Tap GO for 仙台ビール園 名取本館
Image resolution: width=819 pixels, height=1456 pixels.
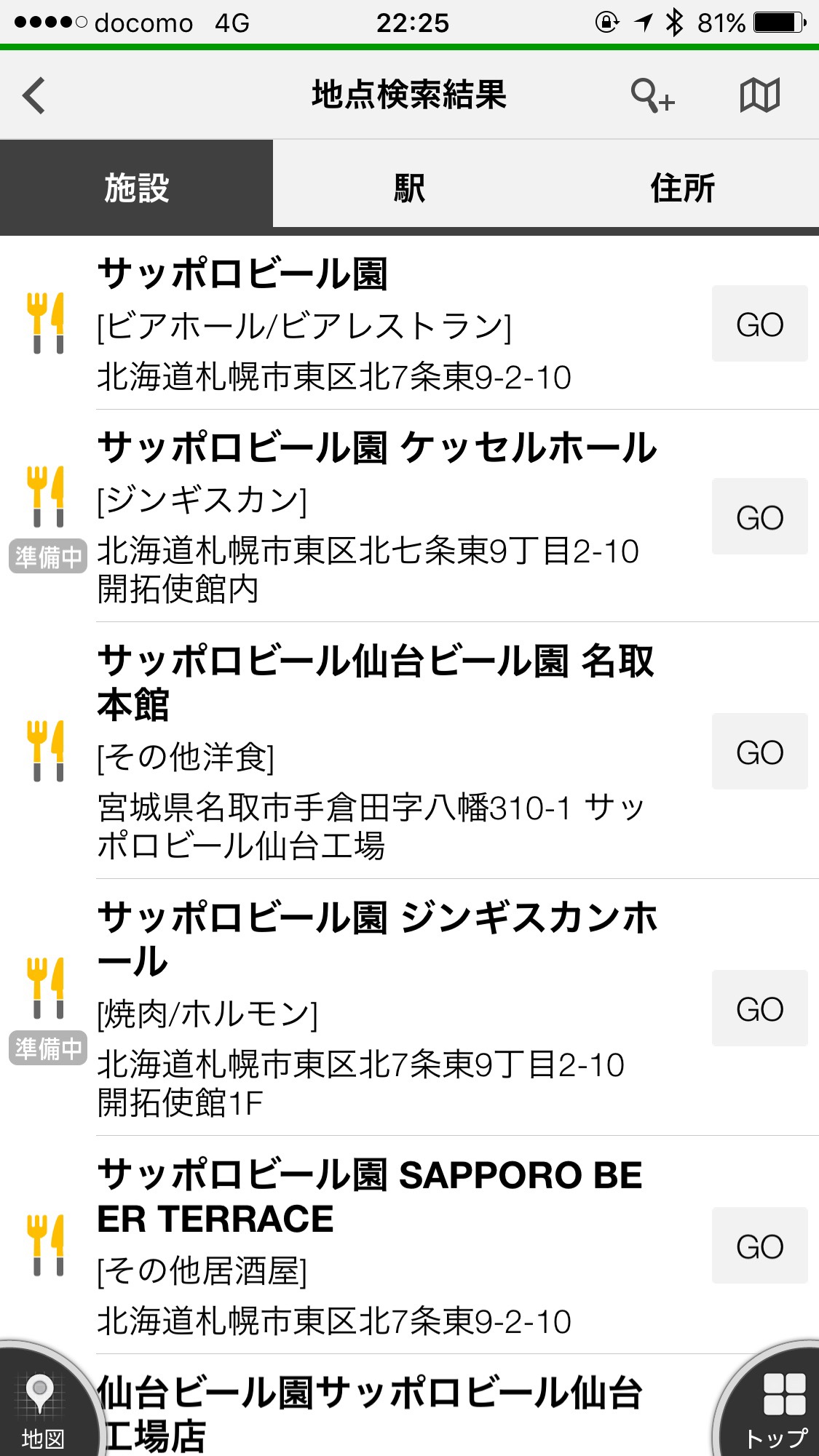[759, 752]
